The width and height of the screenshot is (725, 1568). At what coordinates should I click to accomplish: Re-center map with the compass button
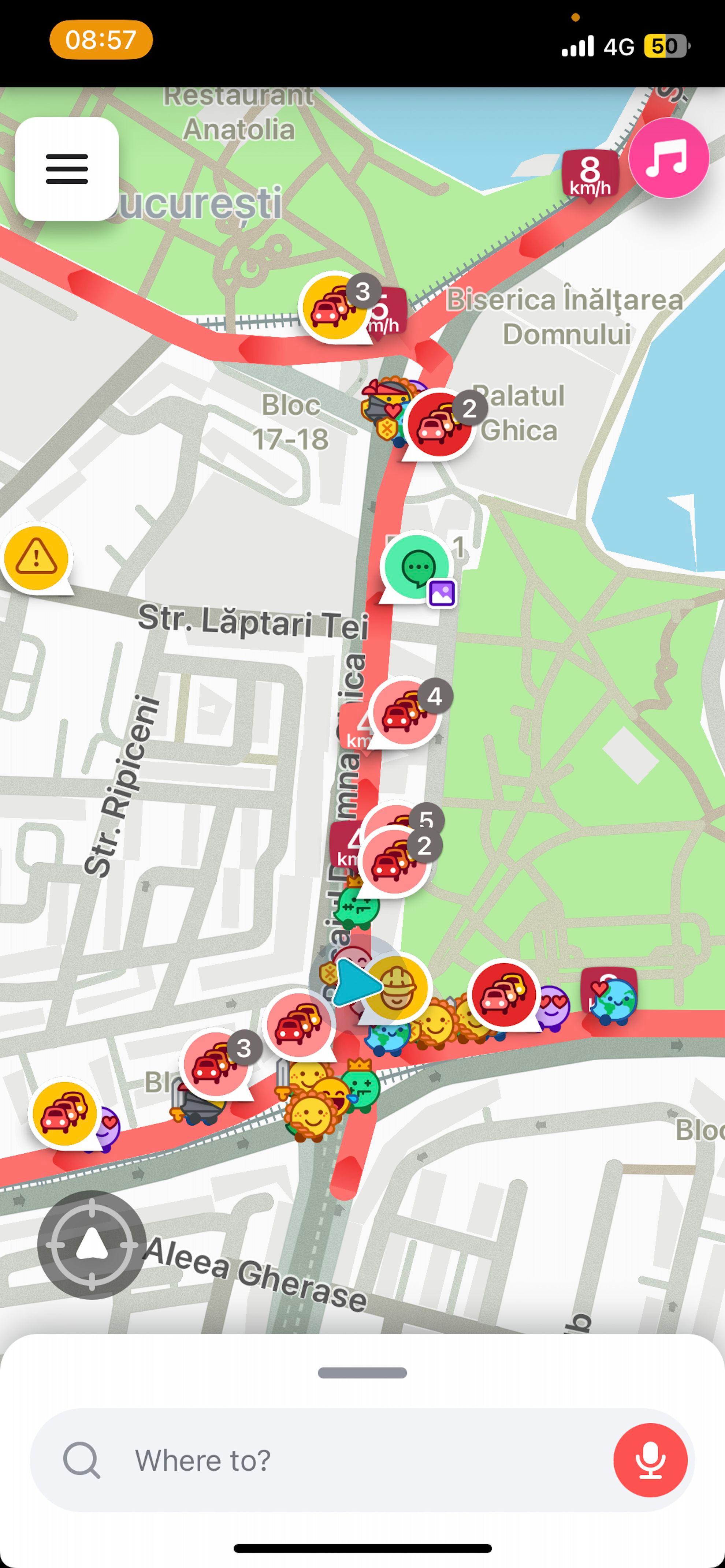point(91,1246)
